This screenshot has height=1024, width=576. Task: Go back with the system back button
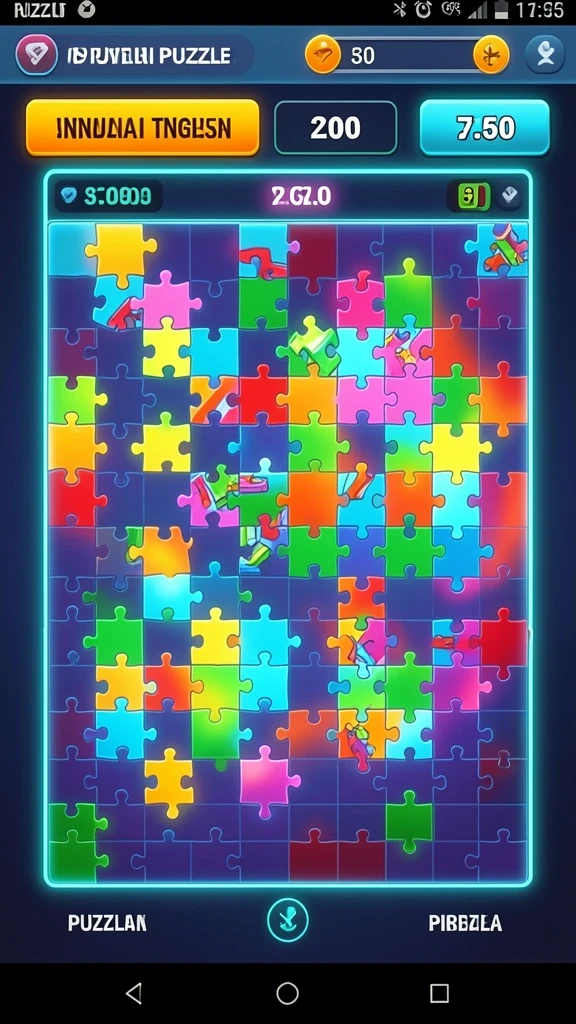[x=134, y=993]
